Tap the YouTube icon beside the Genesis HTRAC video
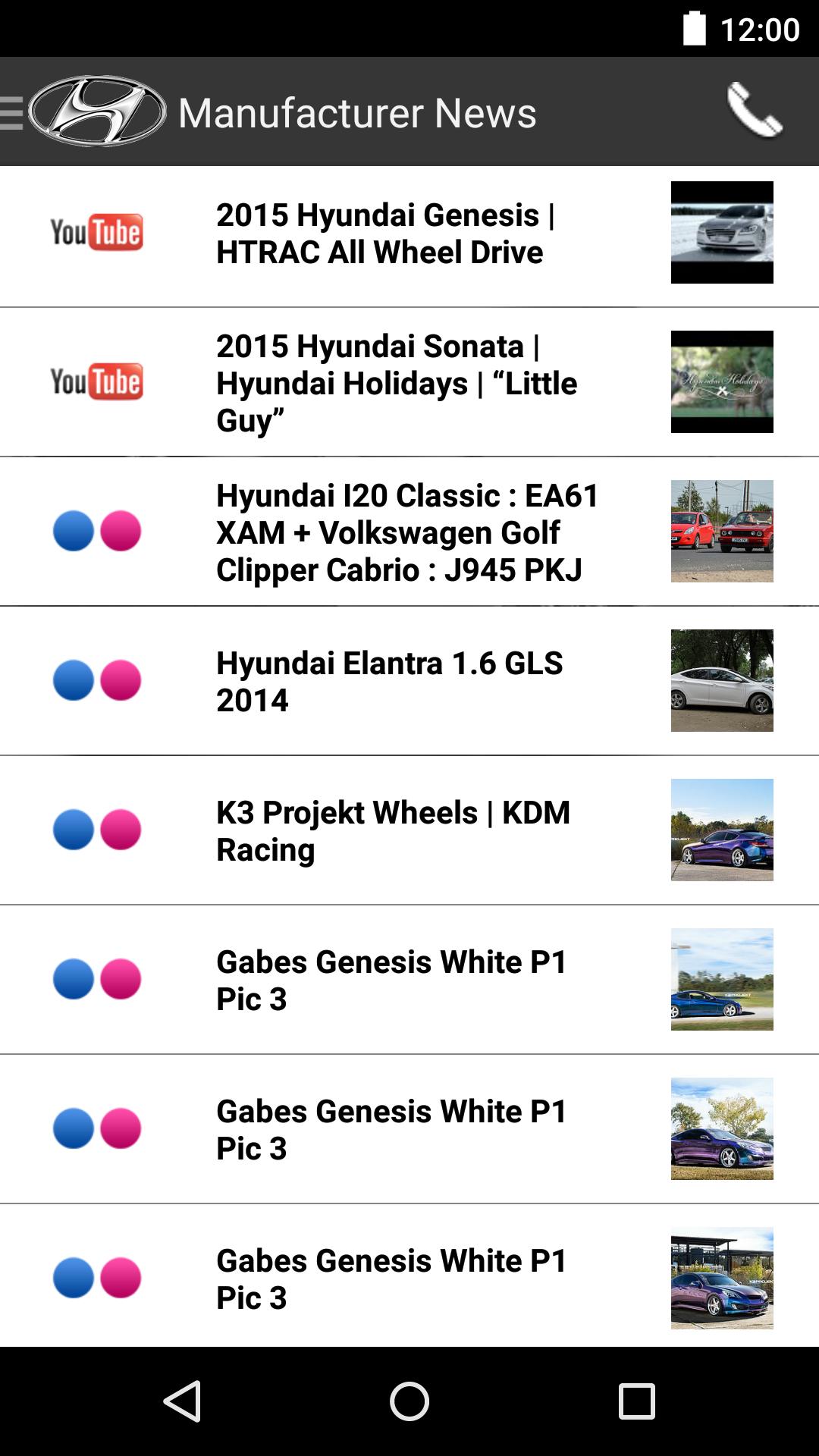This screenshot has height=1456, width=819. [x=96, y=231]
